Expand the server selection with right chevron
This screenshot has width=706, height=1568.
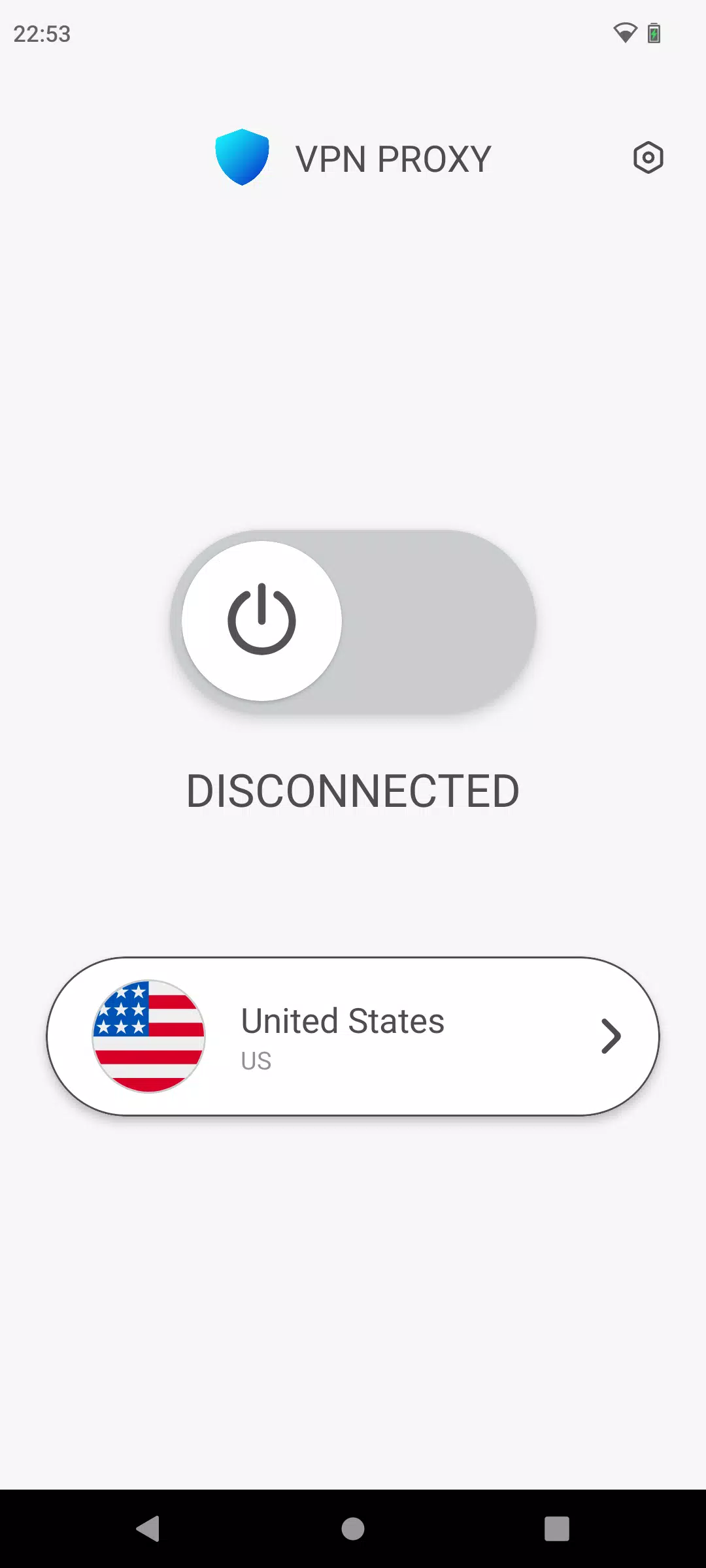click(611, 1036)
